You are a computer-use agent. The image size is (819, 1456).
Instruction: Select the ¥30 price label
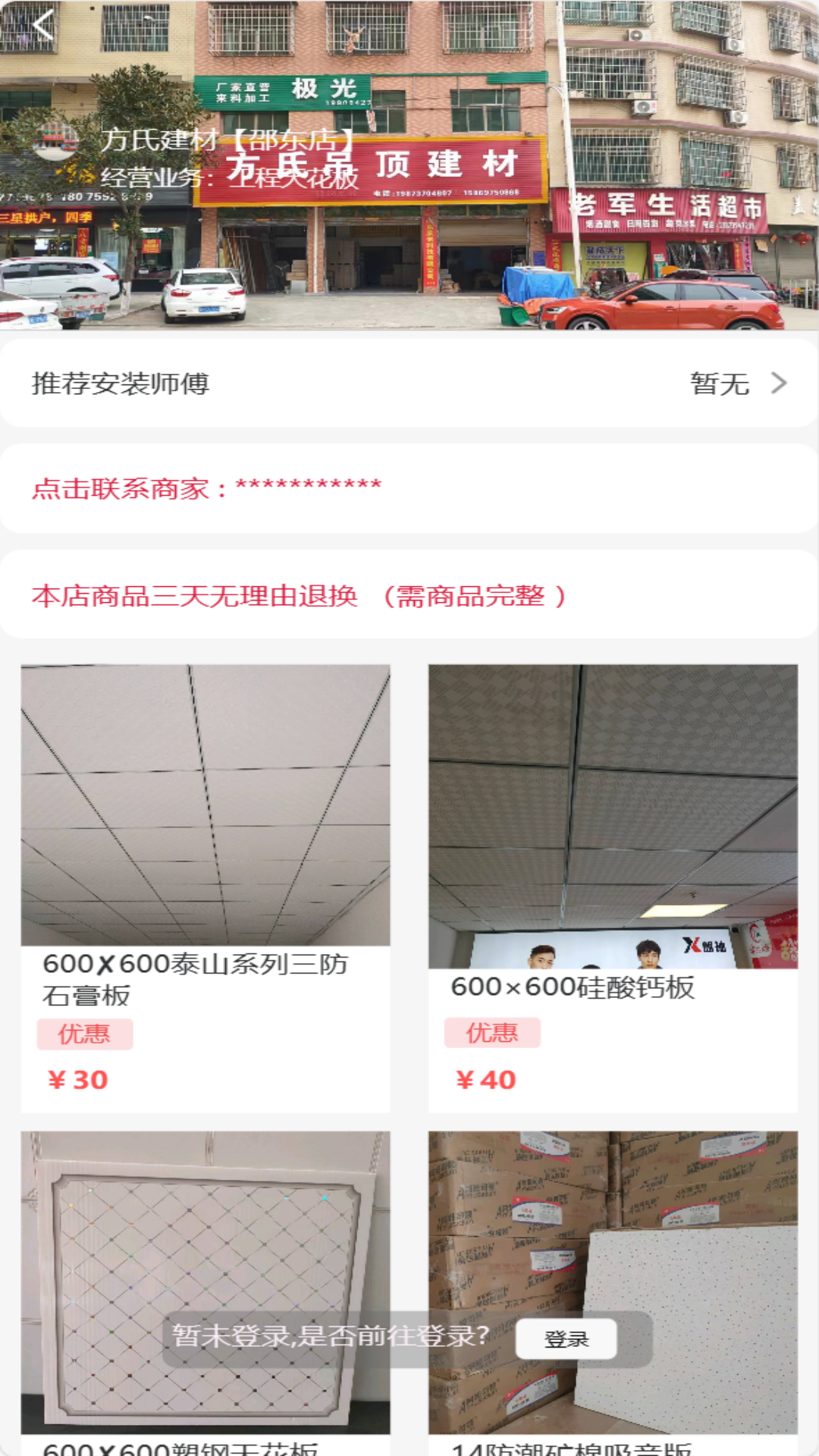pos(76,1080)
